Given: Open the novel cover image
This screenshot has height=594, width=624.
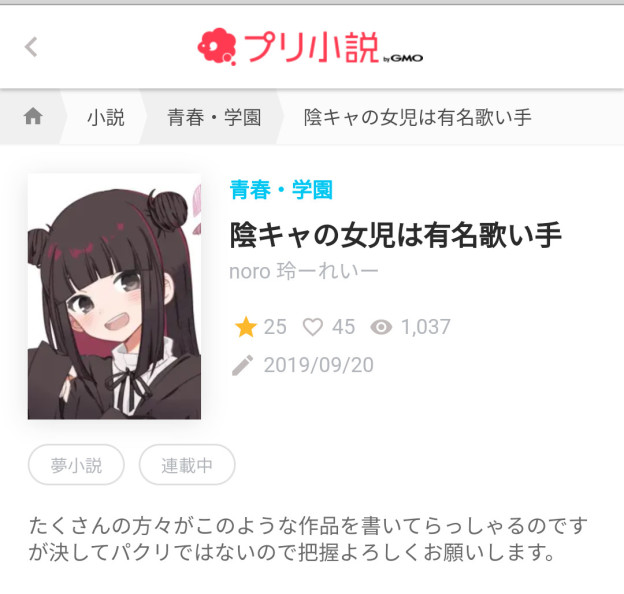Looking at the screenshot, I should [114, 296].
